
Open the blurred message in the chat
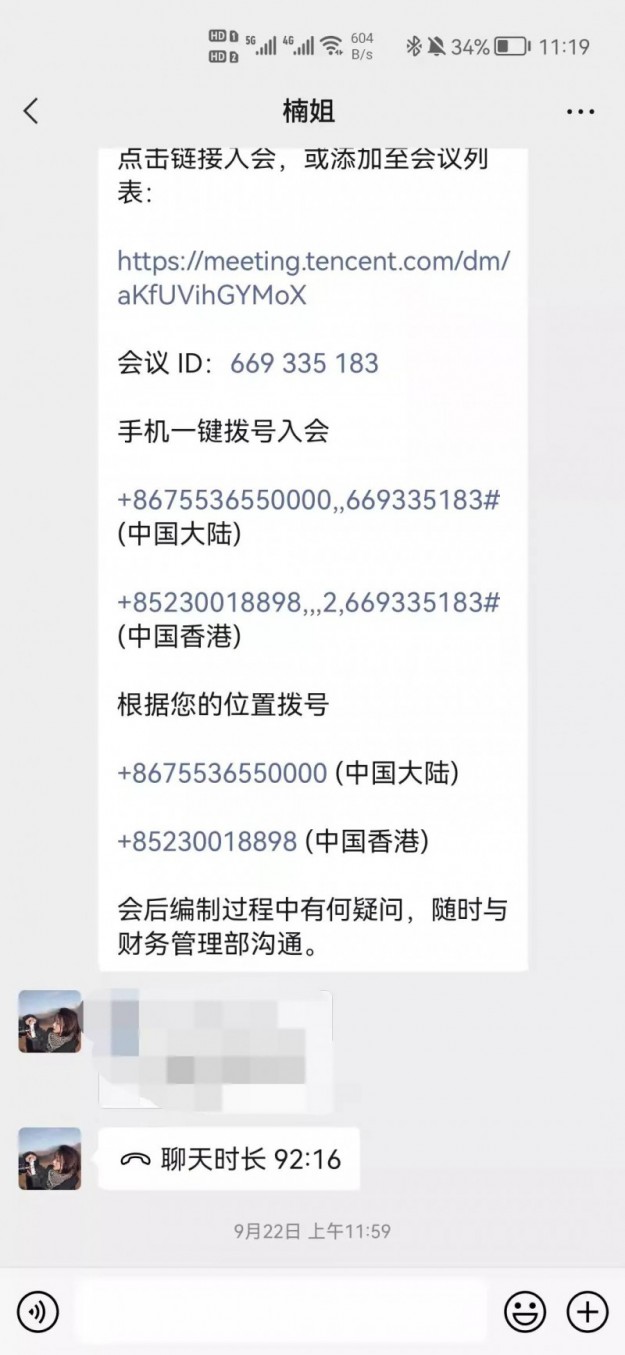[x=214, y=1049]
